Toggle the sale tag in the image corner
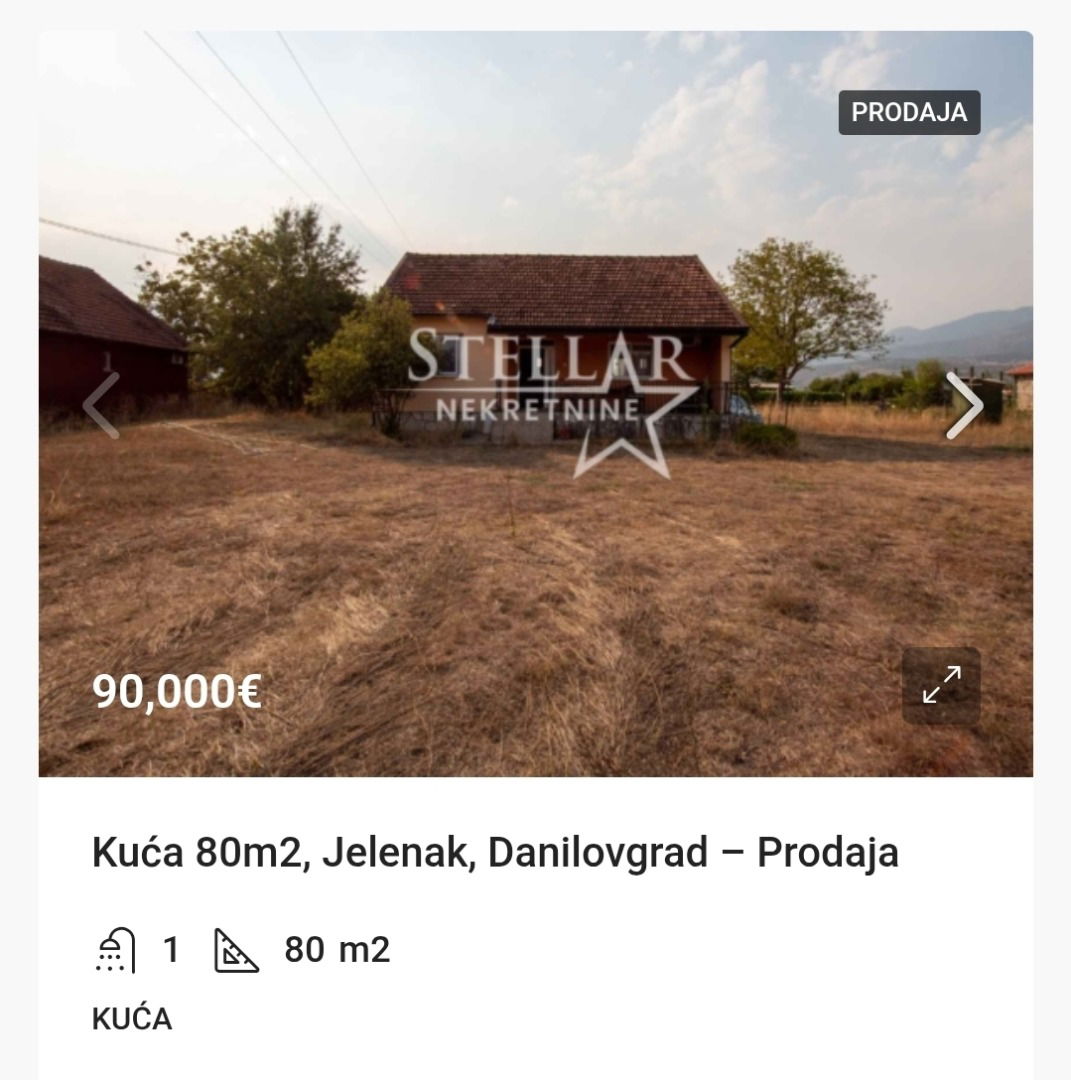This screenshot has width=1071, height=1080. [x=907, y=114]
